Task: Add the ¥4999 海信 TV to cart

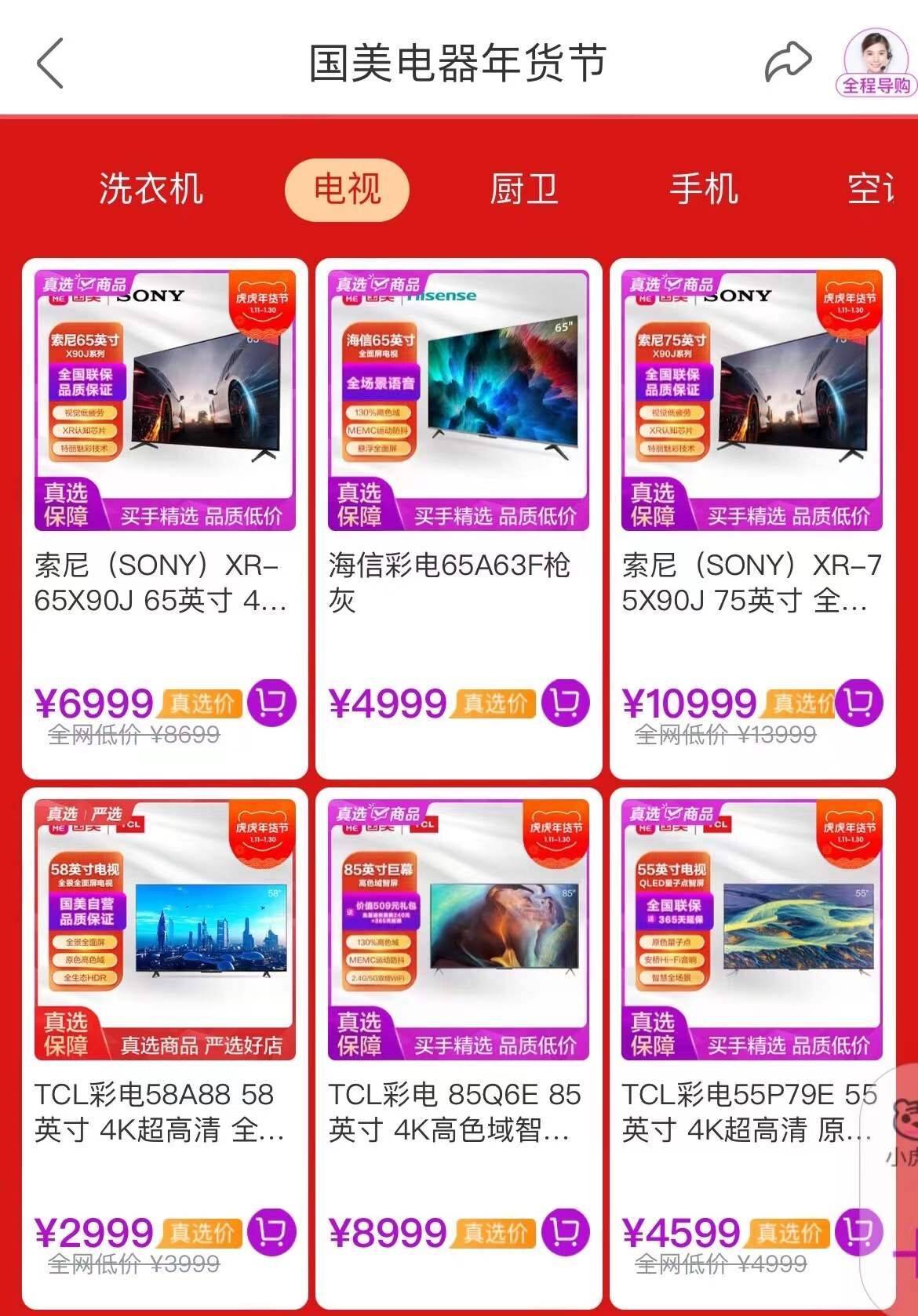Action: (x=565, y=703)
